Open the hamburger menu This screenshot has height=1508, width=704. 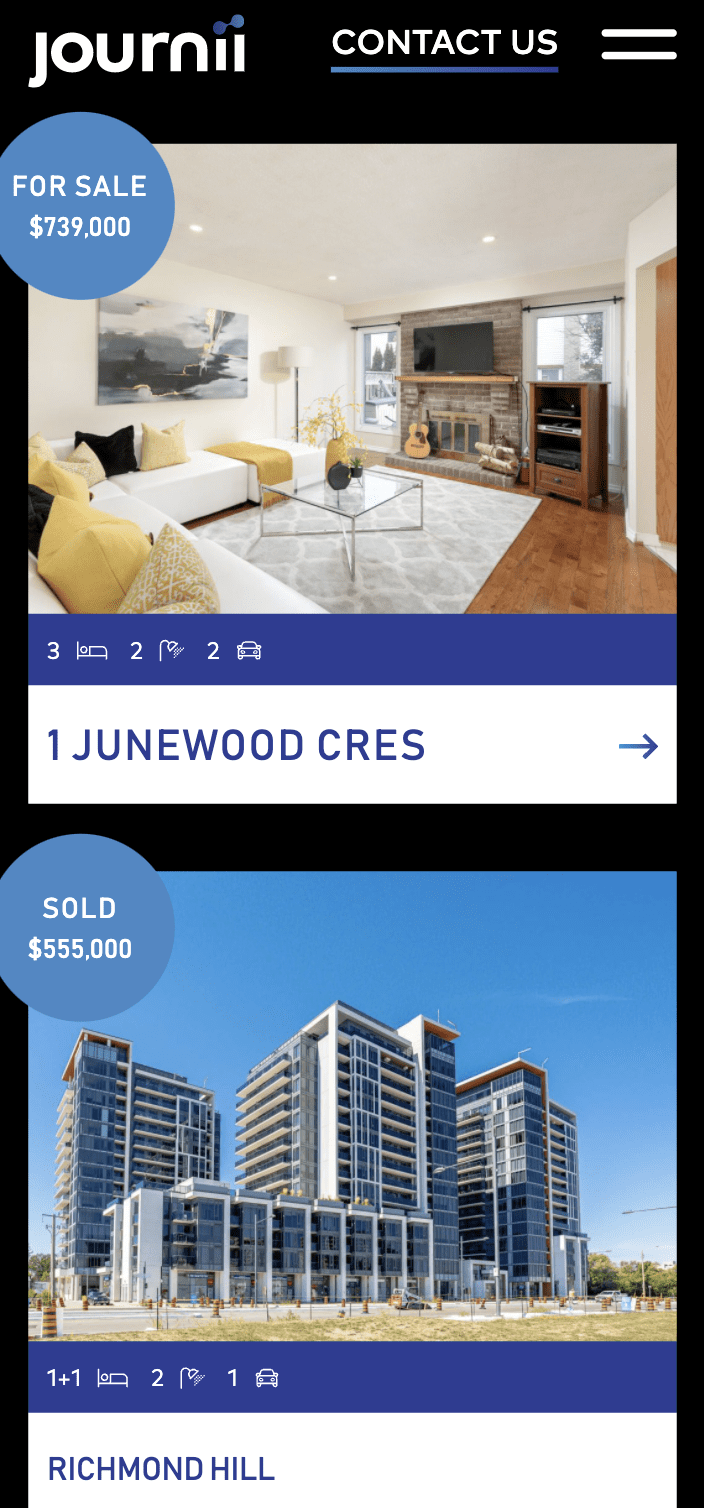[639, 44]
